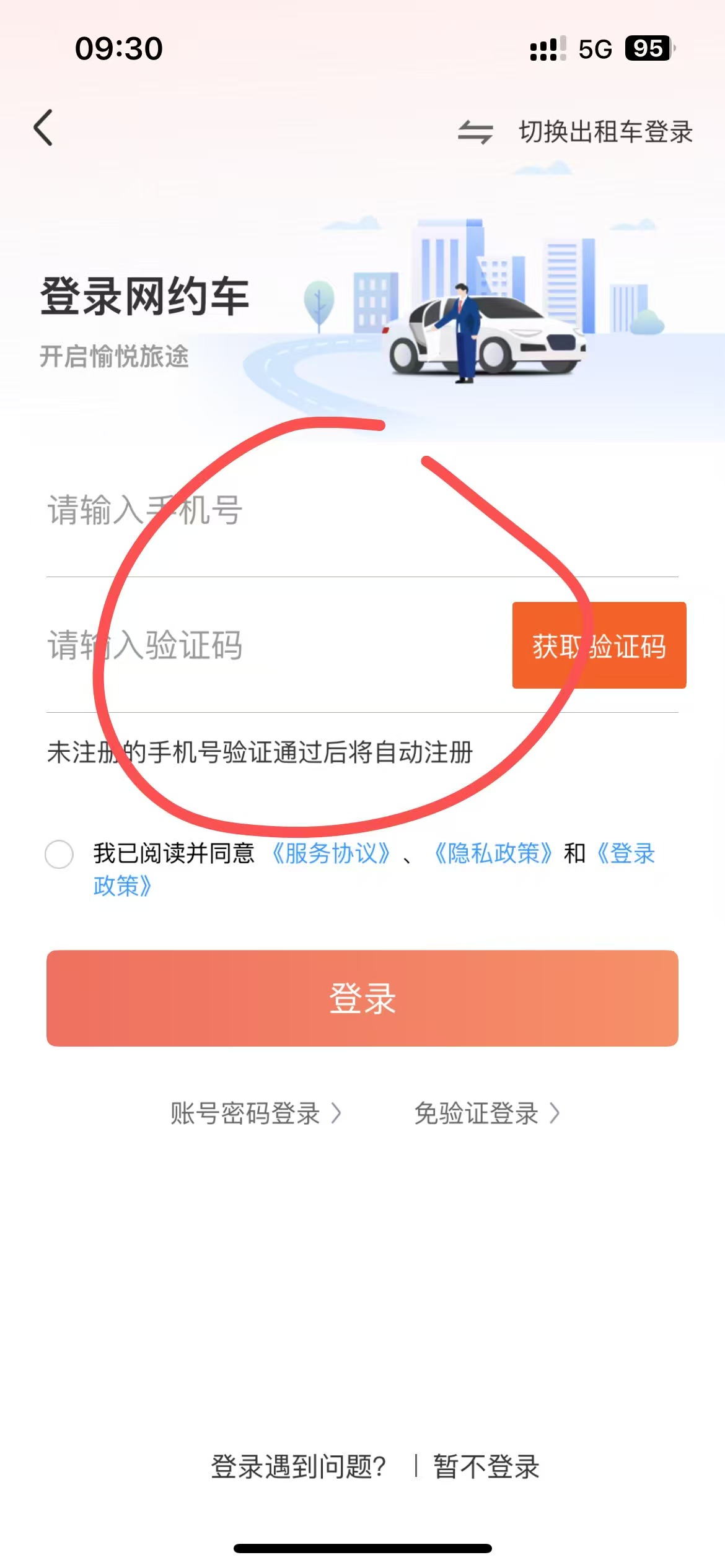Viewport: 725px width, 1568px height.
Task: Open the 《服务协议》 link
Action: point(331,853)
